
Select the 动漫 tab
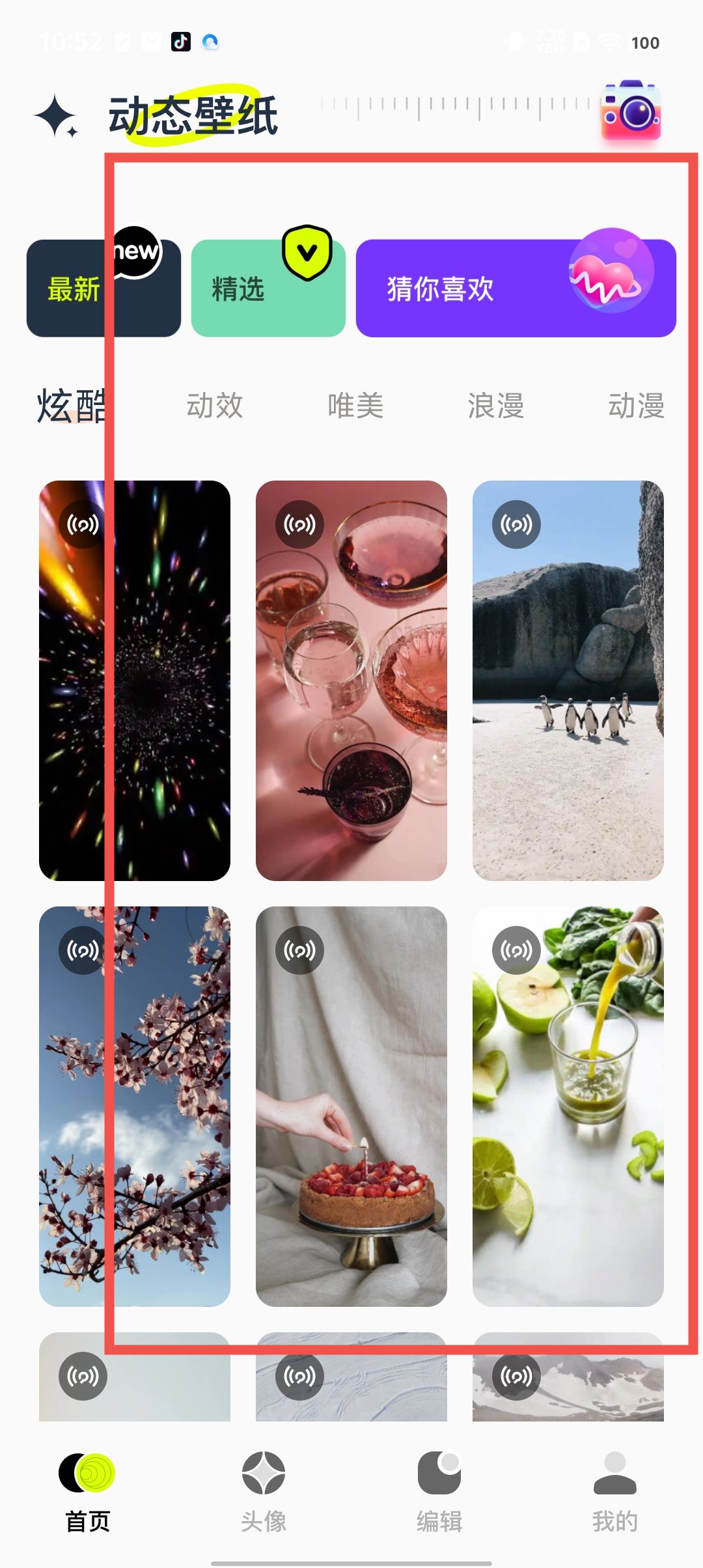[x=636, y=406]
